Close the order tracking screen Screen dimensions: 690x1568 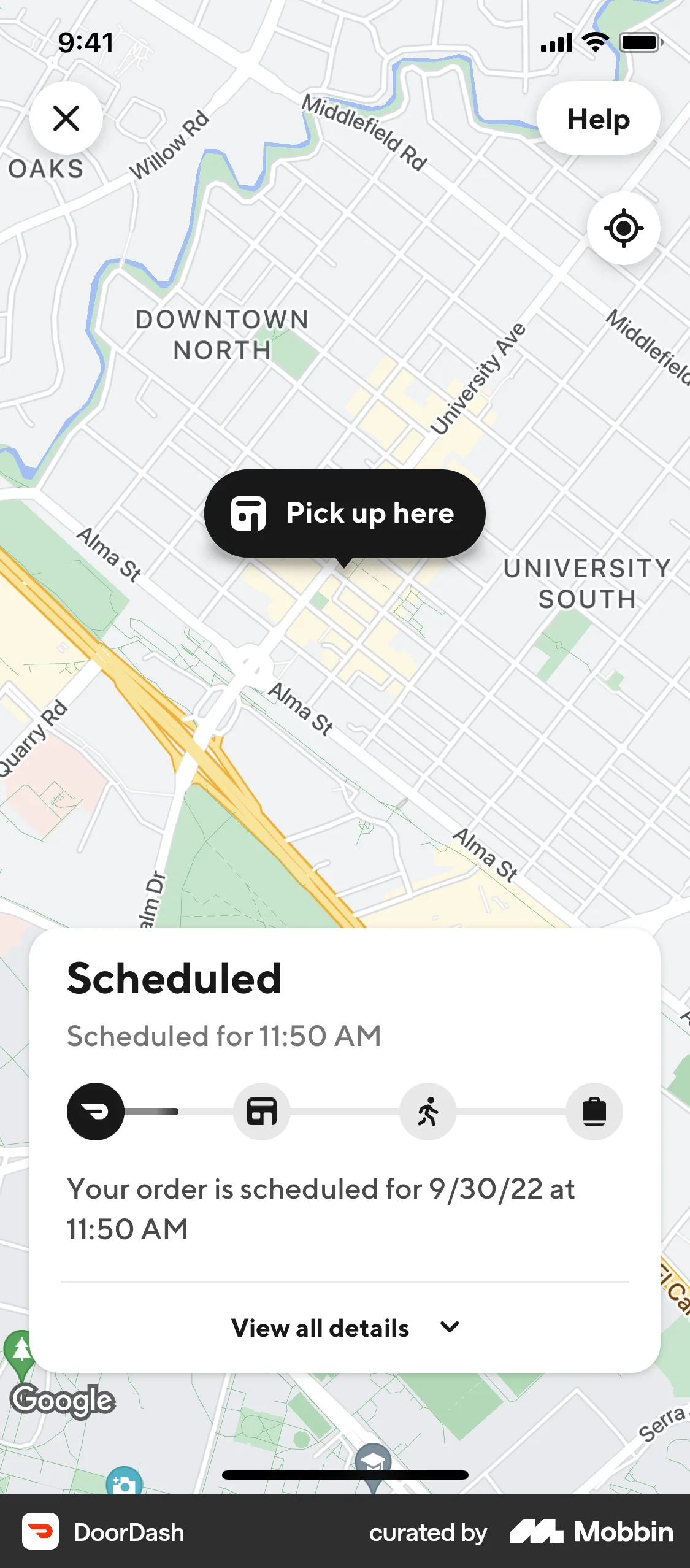pos(66,118)
